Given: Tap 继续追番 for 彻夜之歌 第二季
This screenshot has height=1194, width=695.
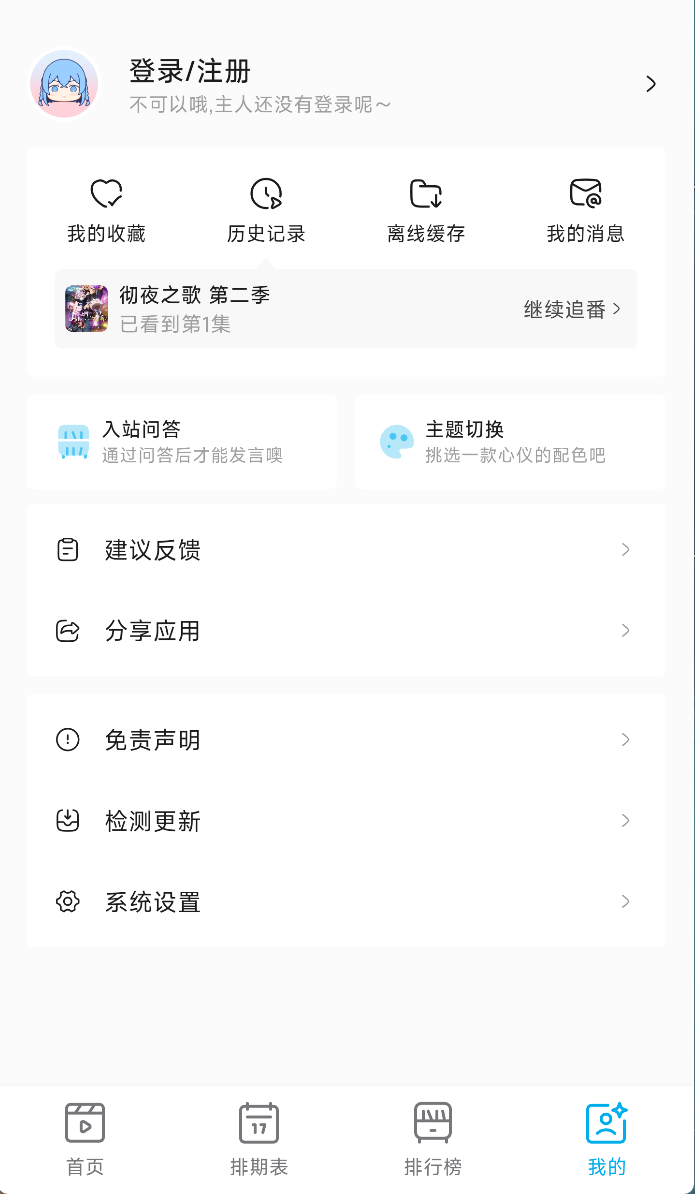Looking at the screenshot, I should coord(572,309).
